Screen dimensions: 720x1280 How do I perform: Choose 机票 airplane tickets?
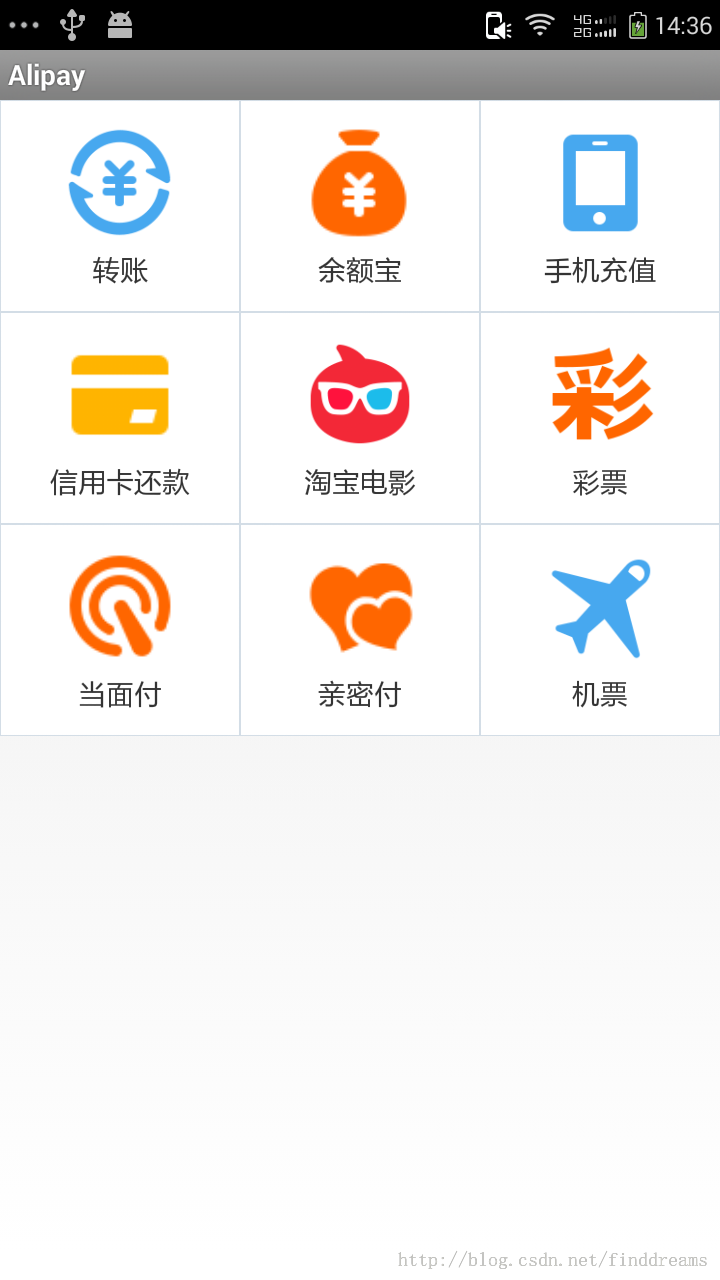click(600, 630)
